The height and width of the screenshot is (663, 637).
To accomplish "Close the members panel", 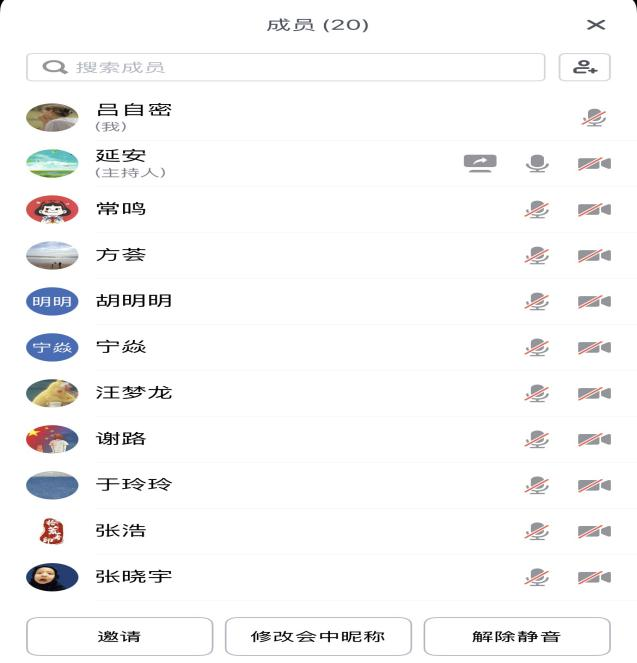I will click(x=595, y=25).
